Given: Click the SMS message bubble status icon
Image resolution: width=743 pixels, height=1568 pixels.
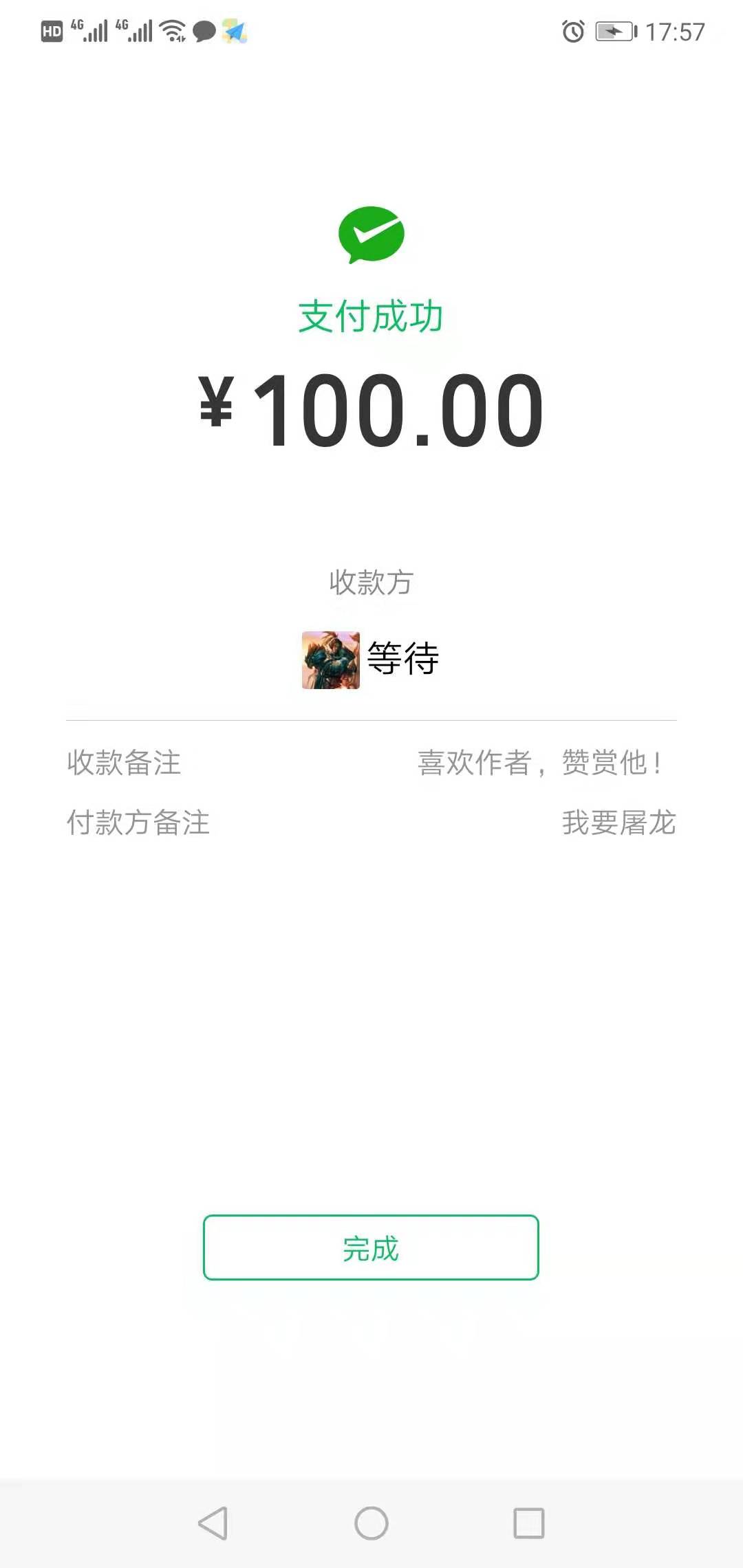Looking at the screenshot, I should coord(204,31).
